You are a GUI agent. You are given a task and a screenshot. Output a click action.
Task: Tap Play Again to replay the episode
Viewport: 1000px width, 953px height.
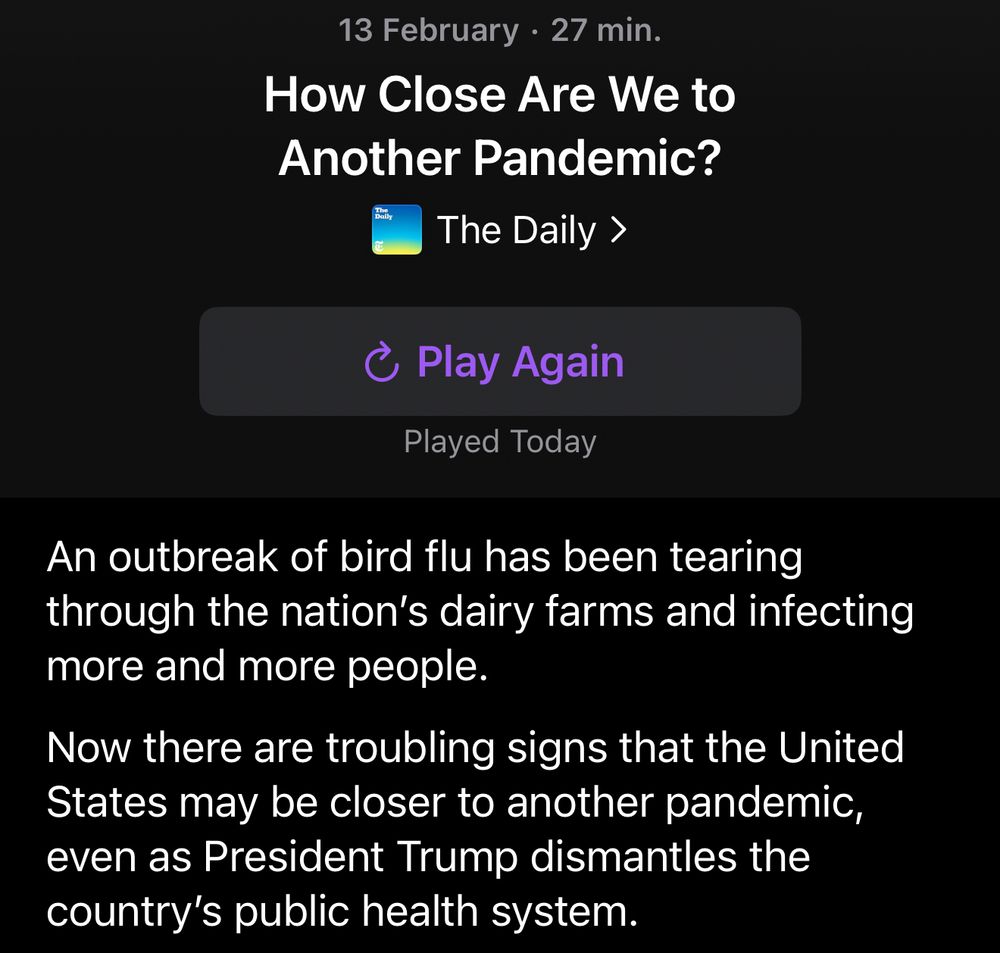[x=500, y=361]
